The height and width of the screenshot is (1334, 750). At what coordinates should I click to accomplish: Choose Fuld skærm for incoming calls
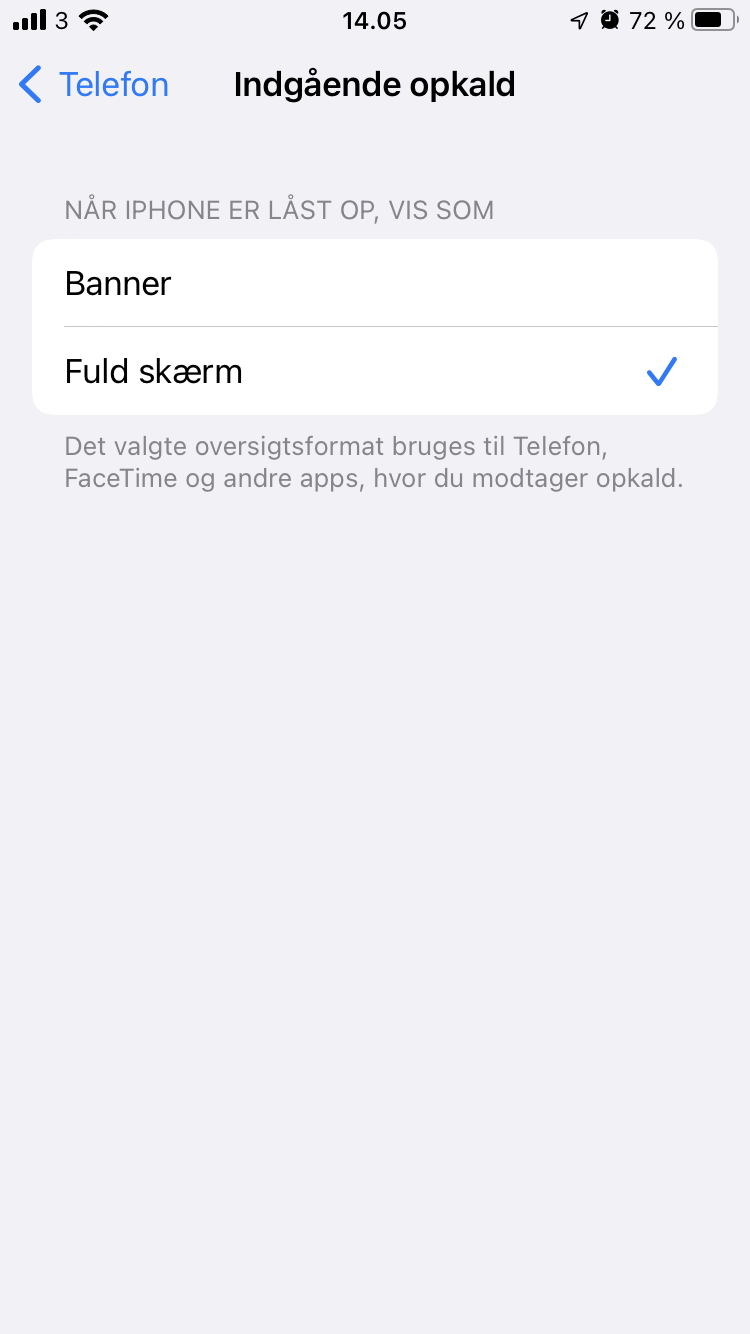[x=374, y=372]
